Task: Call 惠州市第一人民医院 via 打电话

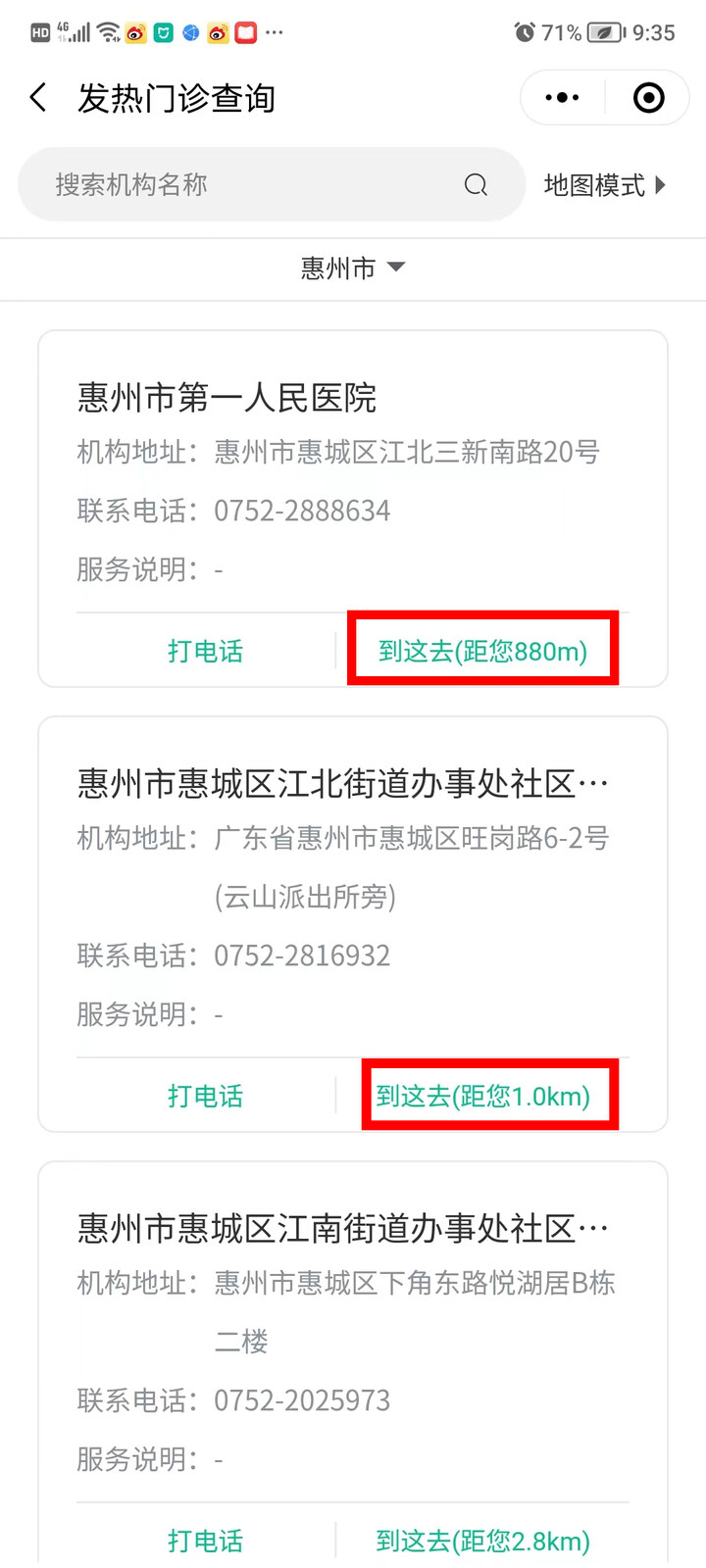Action: click(205, 651)
